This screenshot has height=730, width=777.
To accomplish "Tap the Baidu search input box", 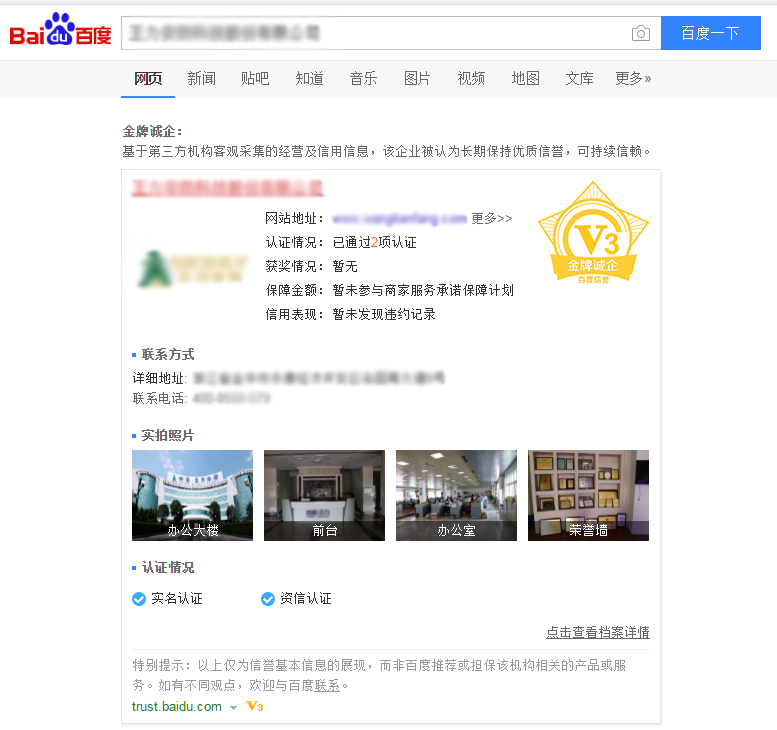I will point(375,33).
